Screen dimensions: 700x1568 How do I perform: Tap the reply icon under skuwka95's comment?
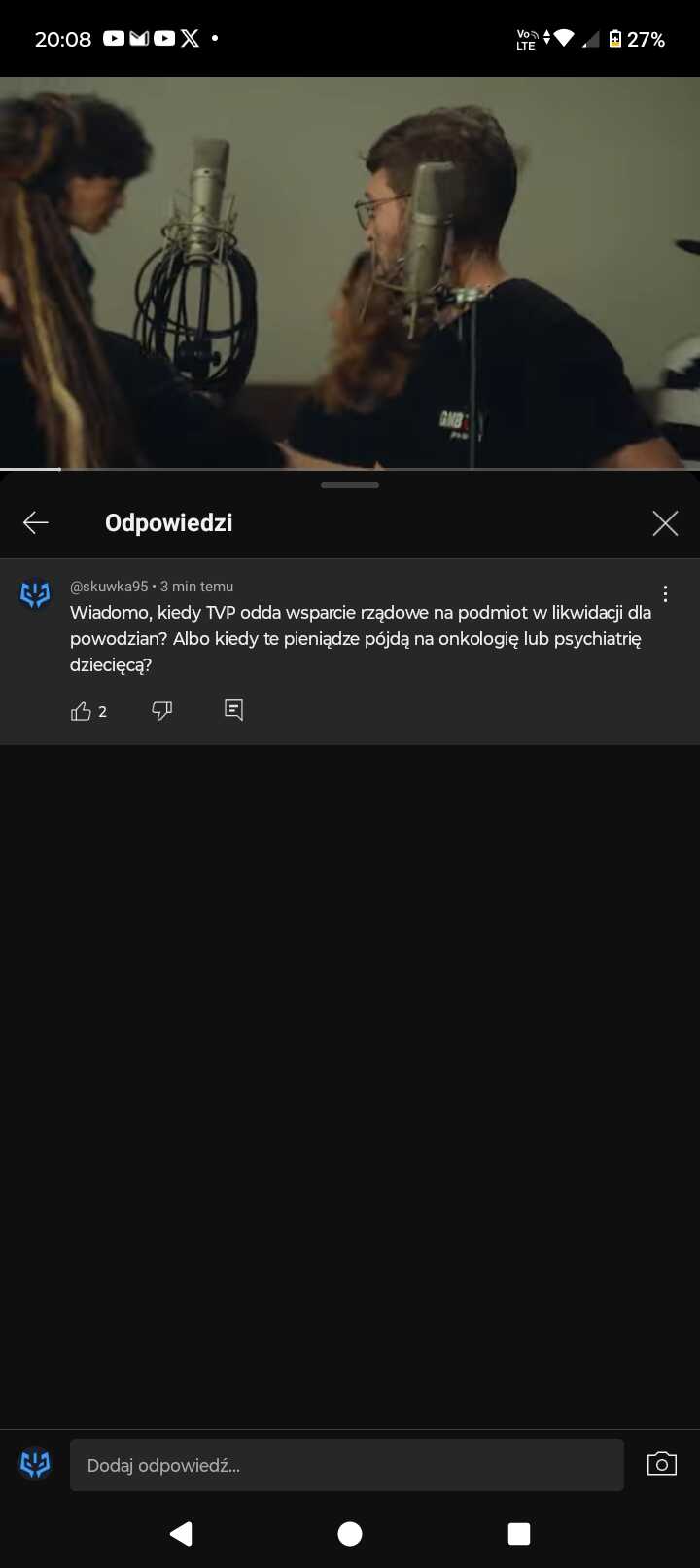pos(233,710)
